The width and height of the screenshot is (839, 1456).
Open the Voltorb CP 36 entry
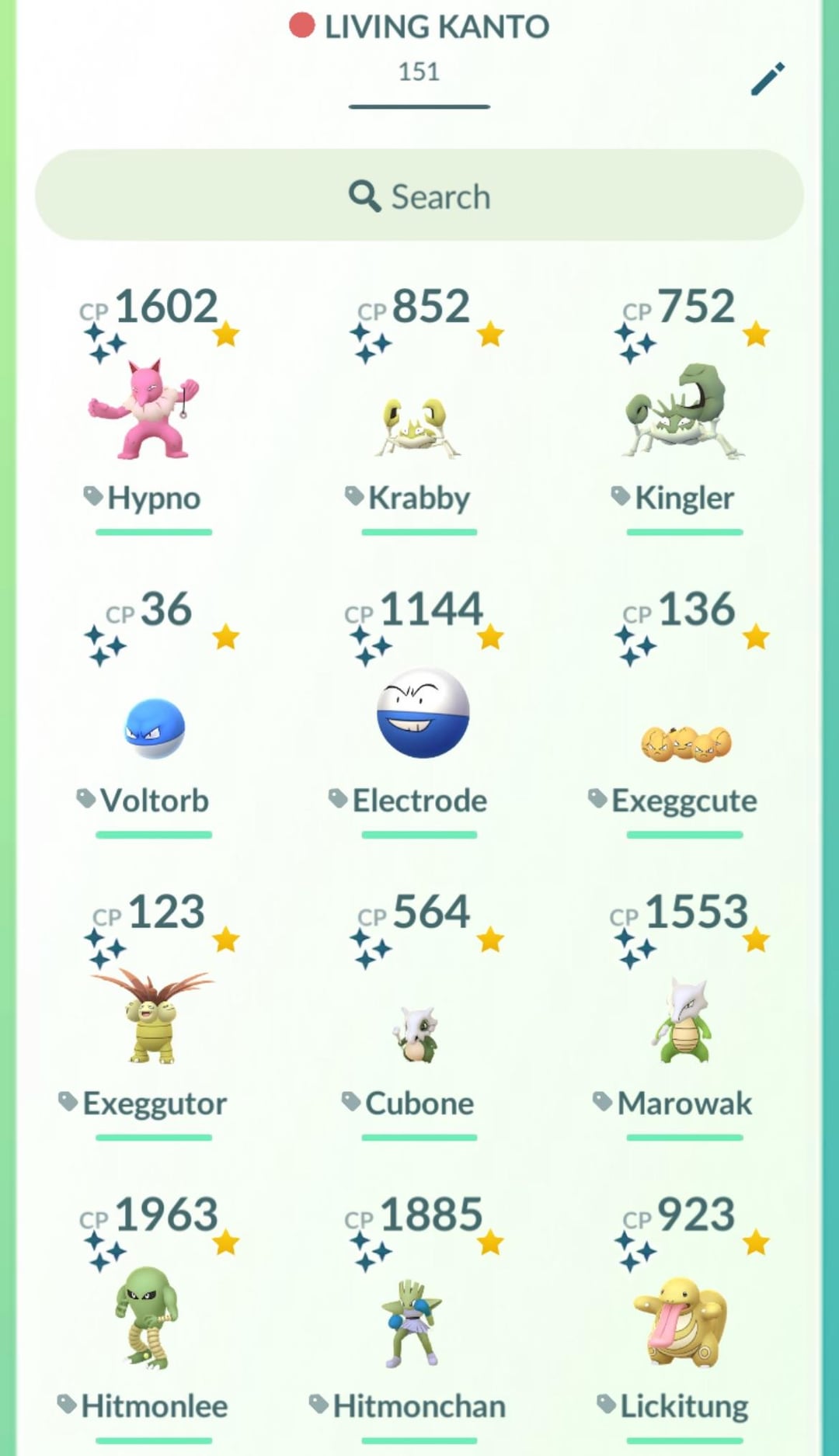[154, 726]
